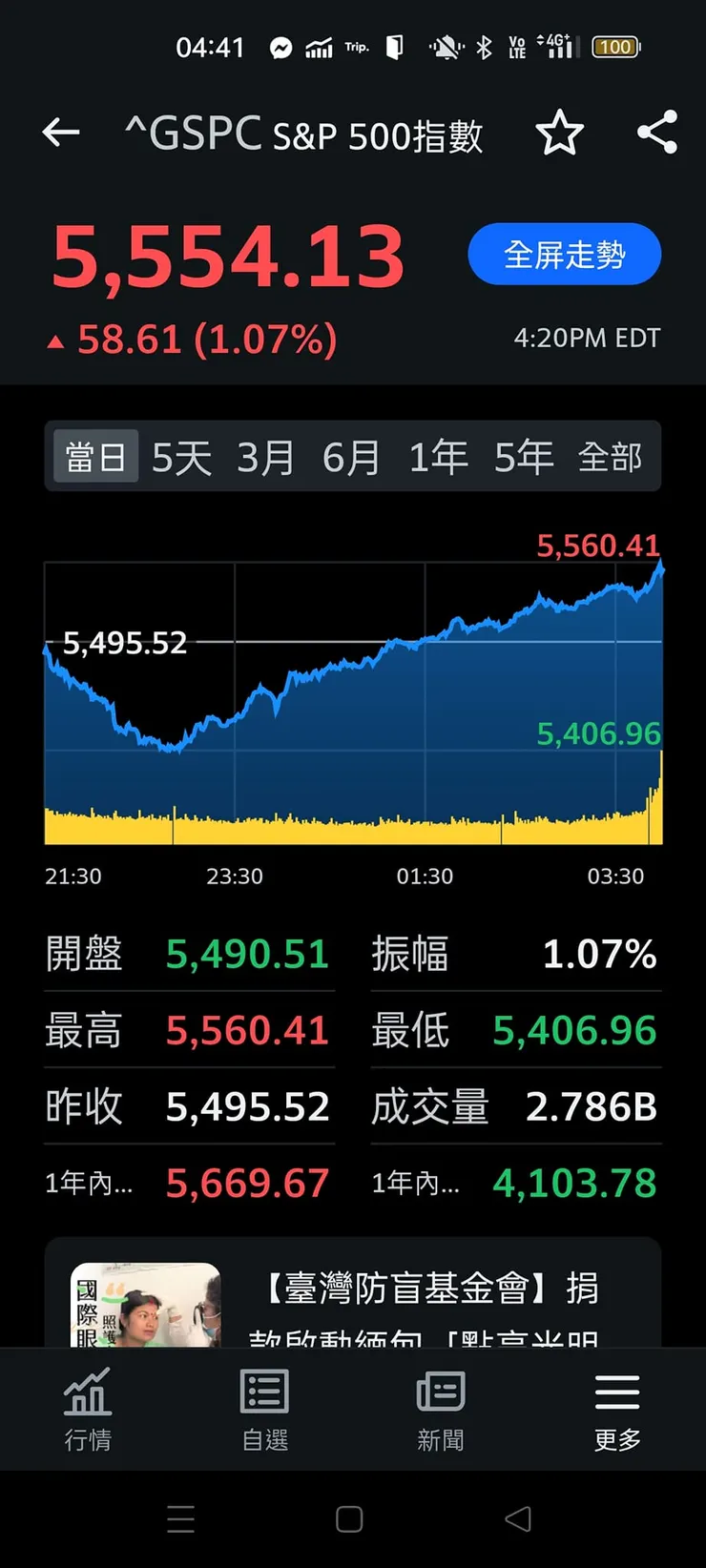
Task: Switch to the 當日 tab
Action: (94, 456)
